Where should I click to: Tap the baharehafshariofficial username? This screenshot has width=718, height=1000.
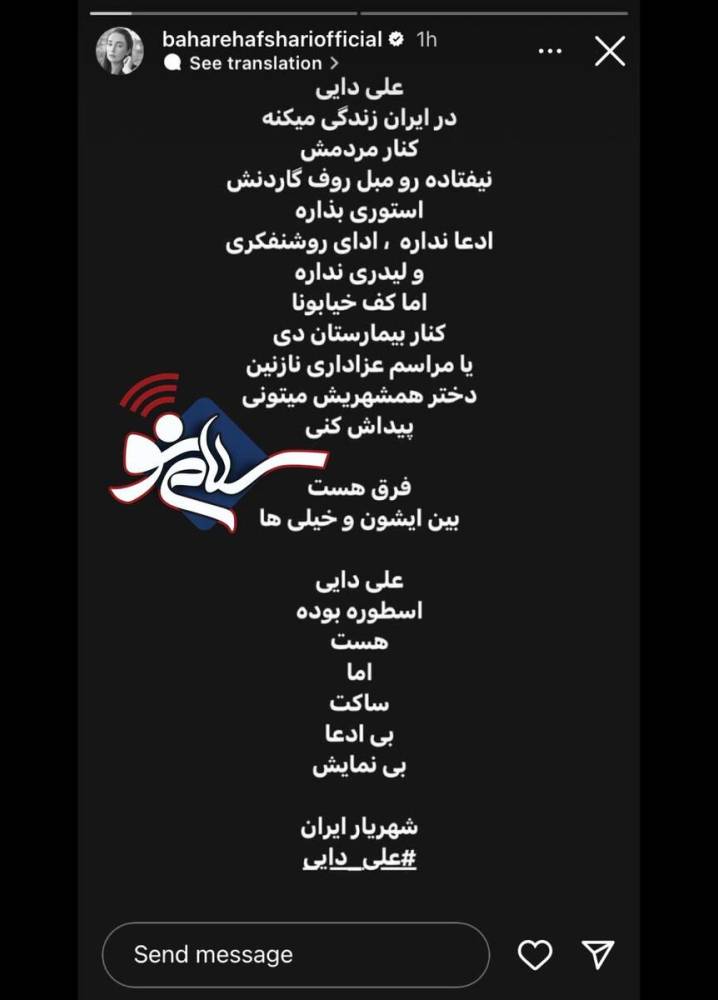272,40
